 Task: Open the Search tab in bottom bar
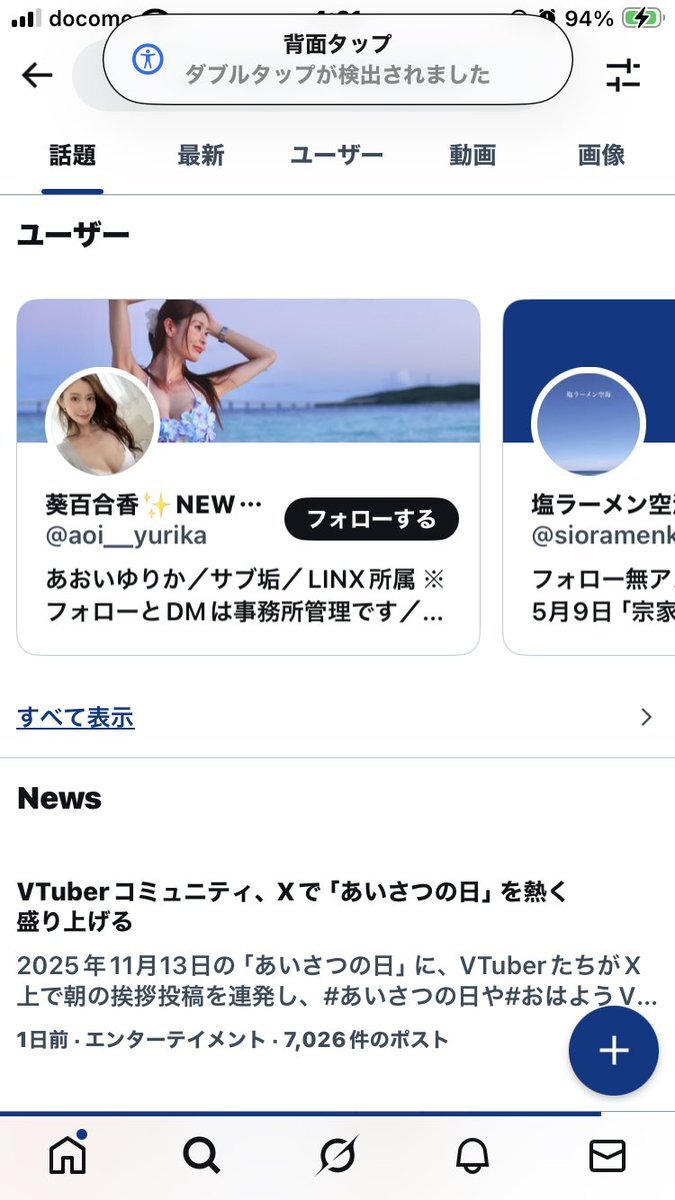coord(201,1156)
